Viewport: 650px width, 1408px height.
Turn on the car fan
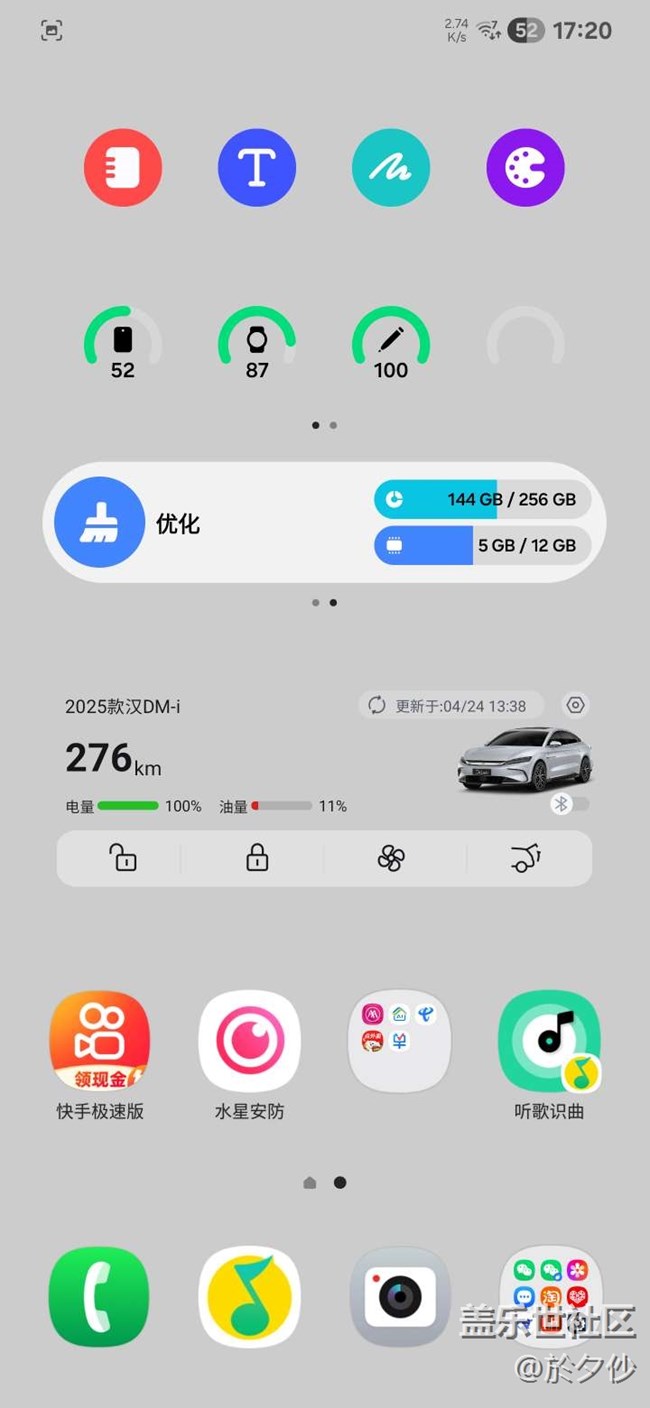[391, 858]
